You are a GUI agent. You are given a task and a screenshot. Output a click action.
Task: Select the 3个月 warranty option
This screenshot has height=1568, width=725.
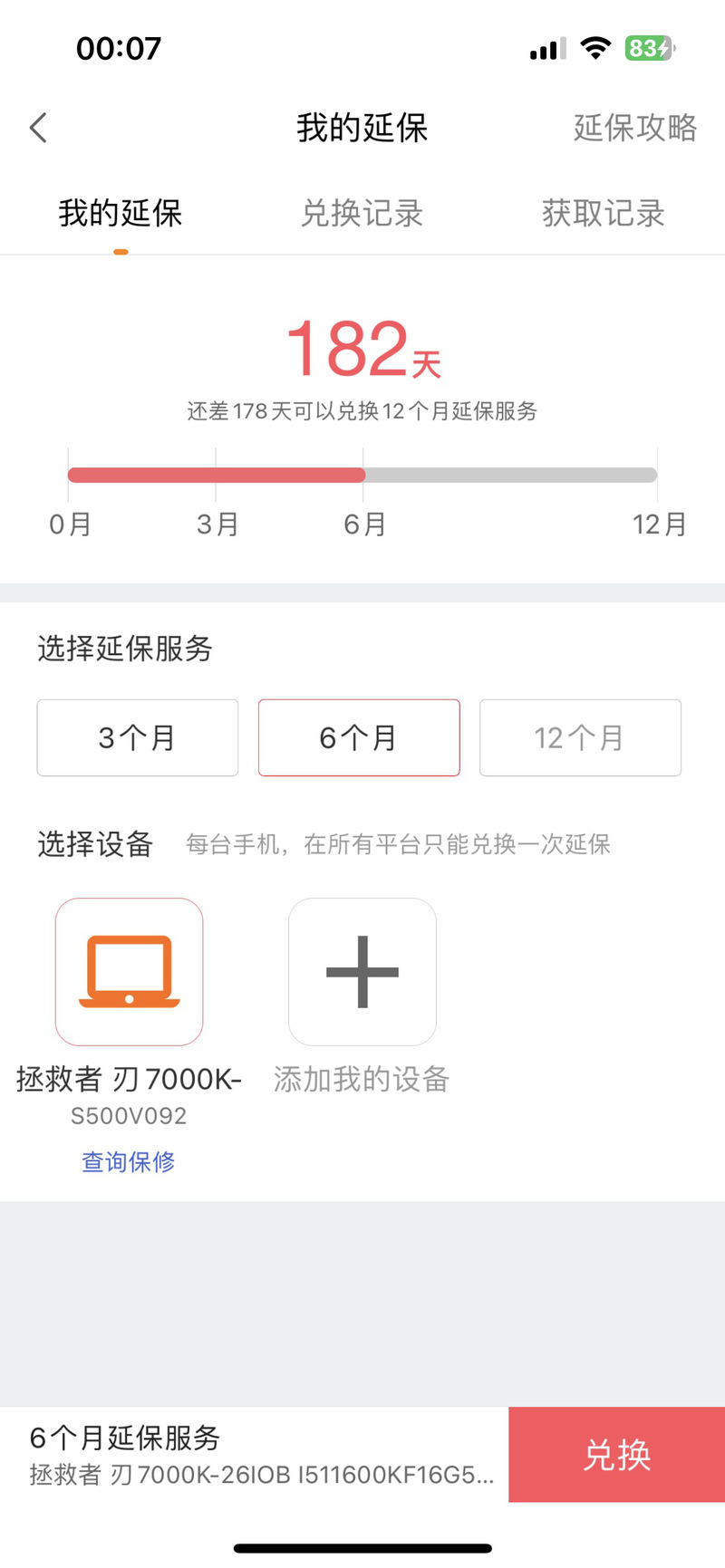click(x=138, y=737)
